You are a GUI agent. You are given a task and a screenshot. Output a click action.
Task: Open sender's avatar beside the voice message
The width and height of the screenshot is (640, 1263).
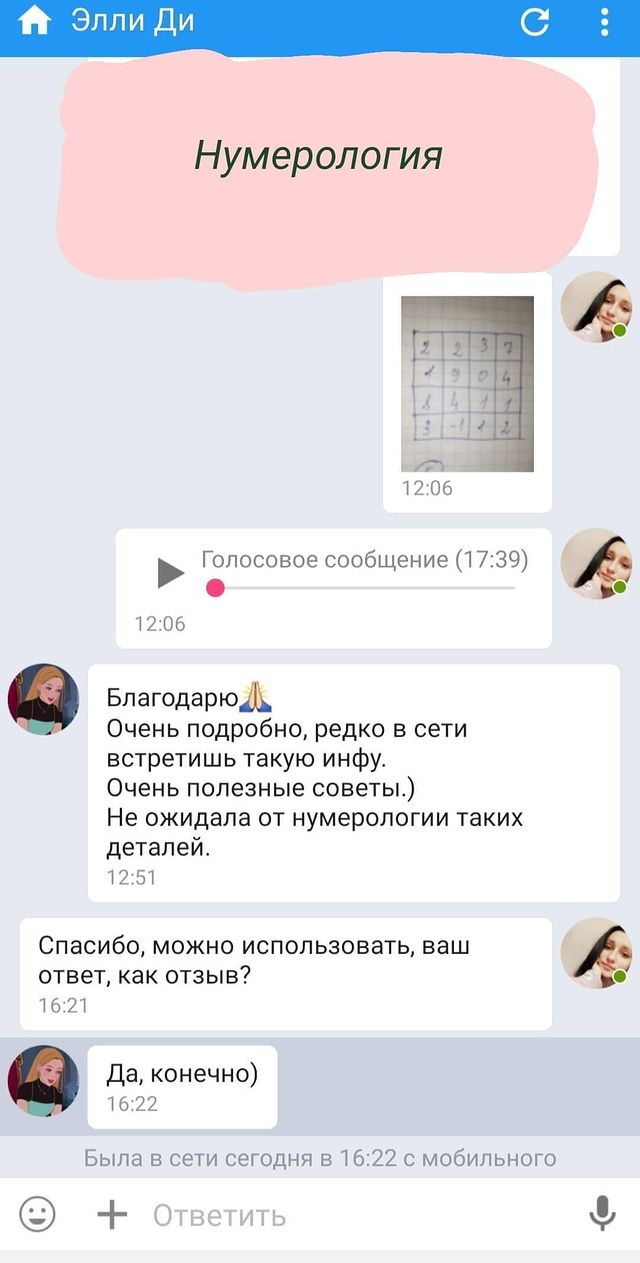point(595,563)
